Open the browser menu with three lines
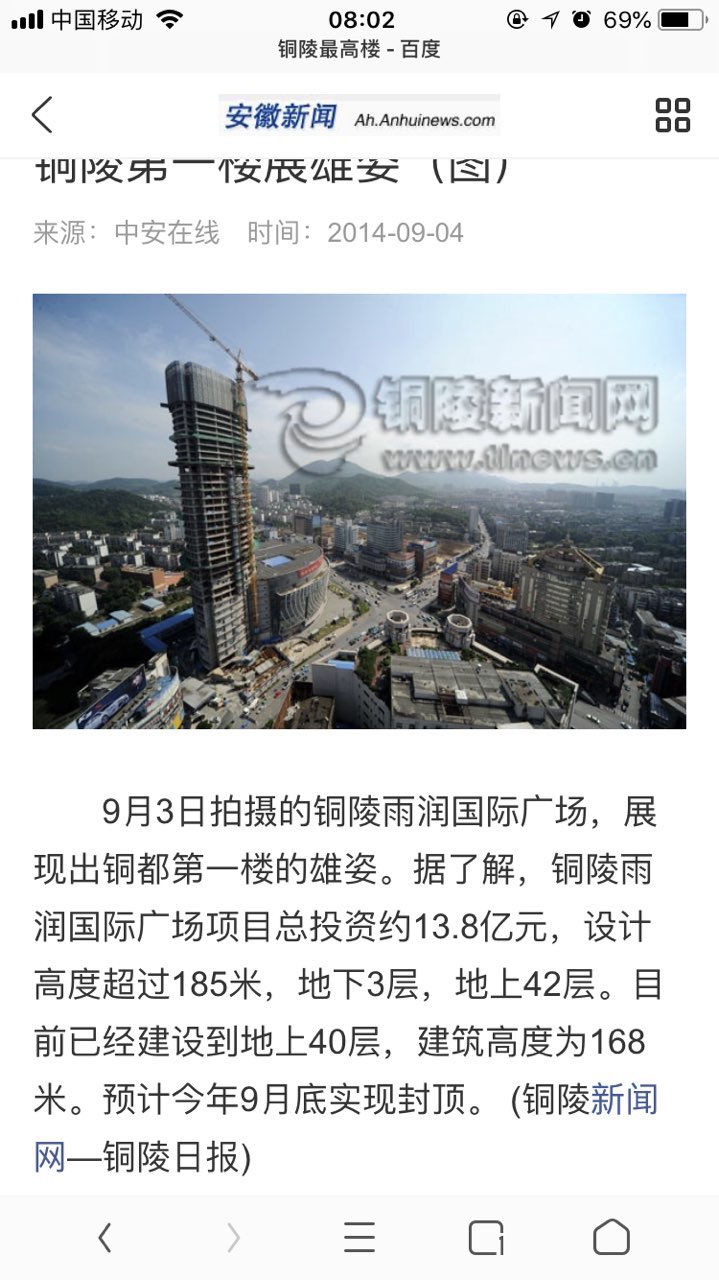Image resolution: width=719 pixels, height=1280 pixels. pos(359,1238)
